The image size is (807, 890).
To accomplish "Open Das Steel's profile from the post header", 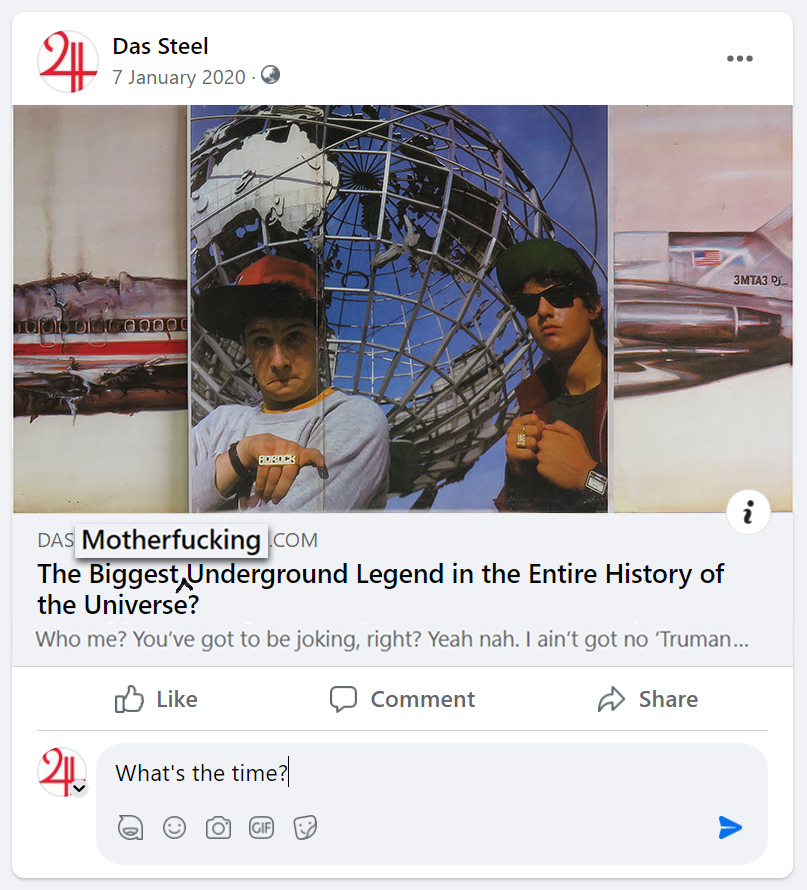I will [160, 46].
